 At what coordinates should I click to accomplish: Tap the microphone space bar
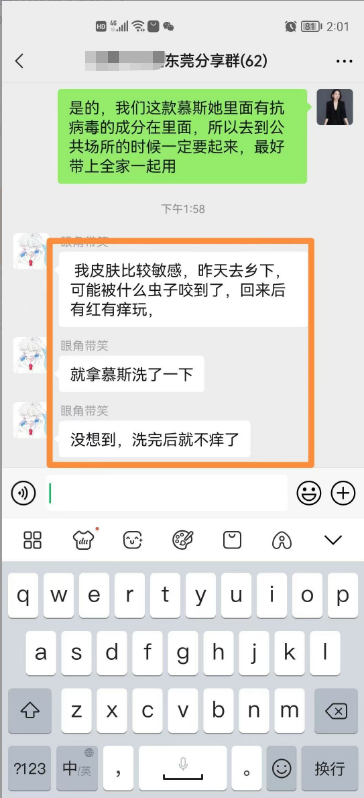coord(183,768)
